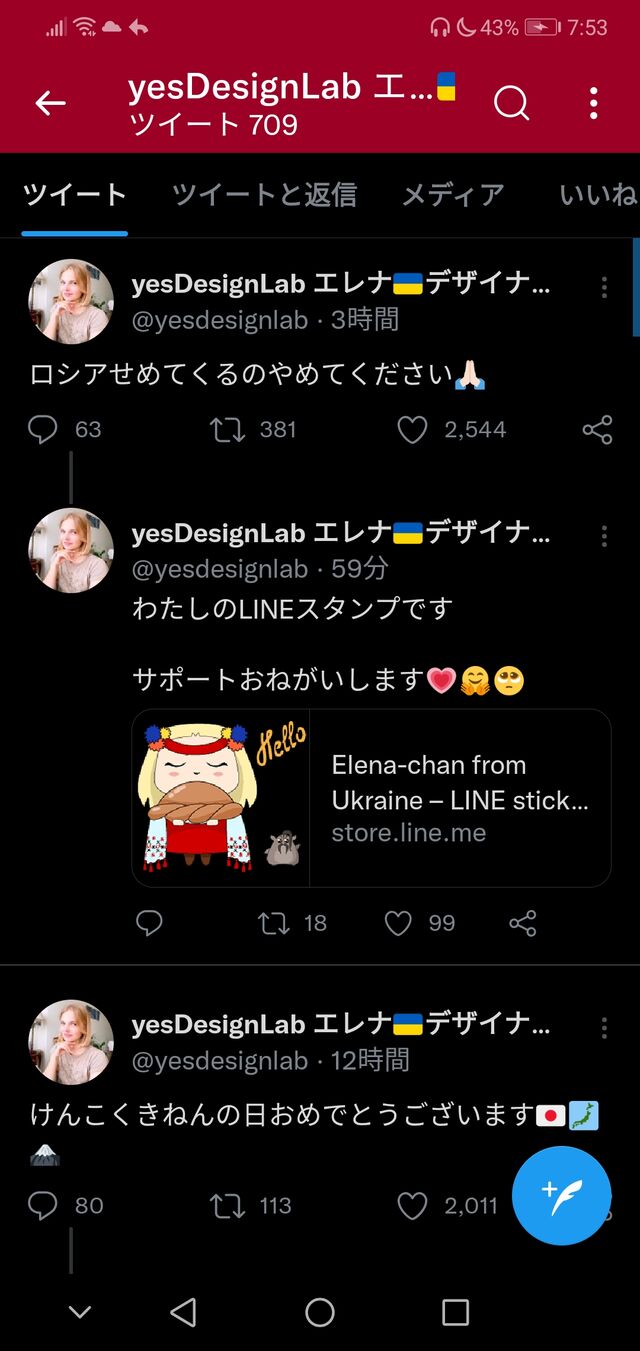640x1351 pixels.
Task: Retweet the LINEスタンプ tweet
Action: pos(273,923)
